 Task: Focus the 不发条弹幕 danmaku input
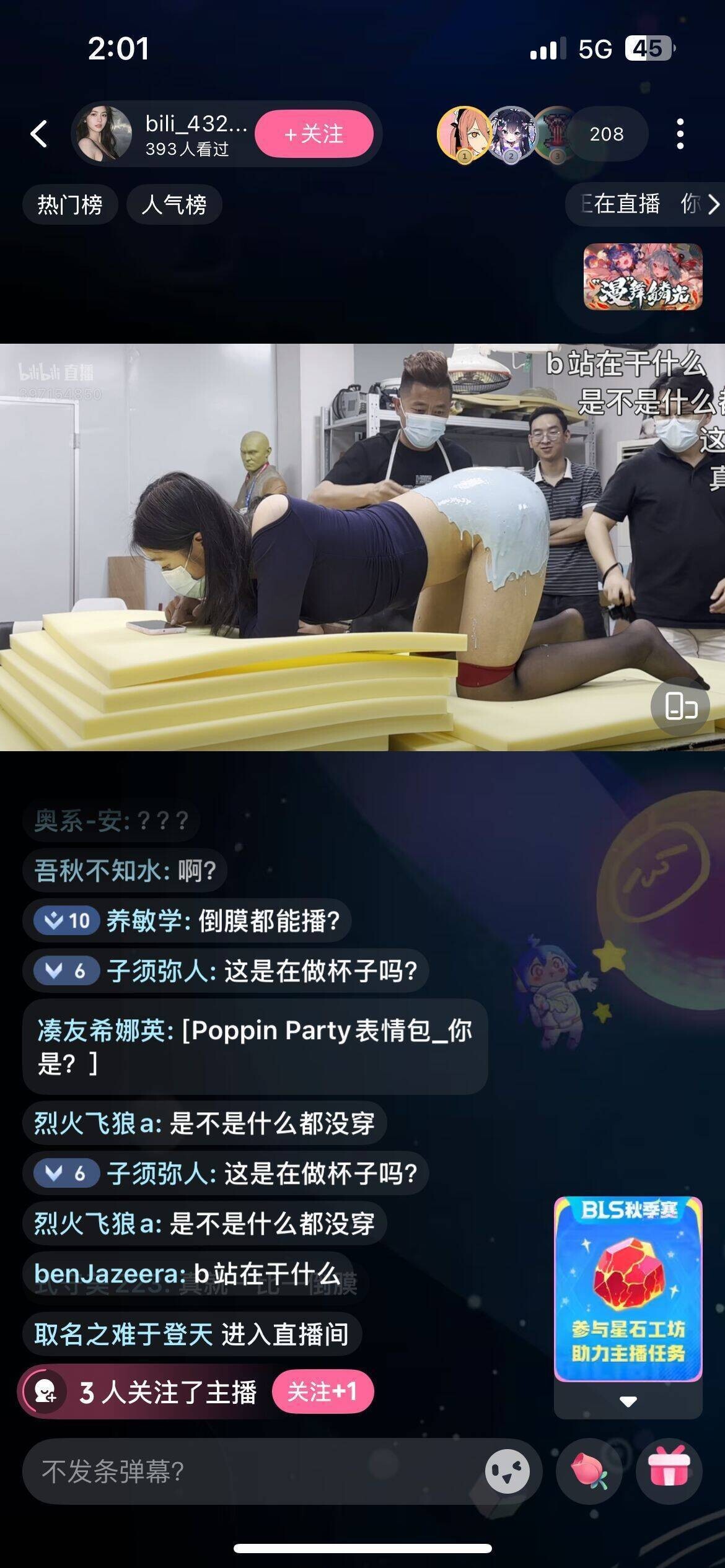(x=248, y=1471)
